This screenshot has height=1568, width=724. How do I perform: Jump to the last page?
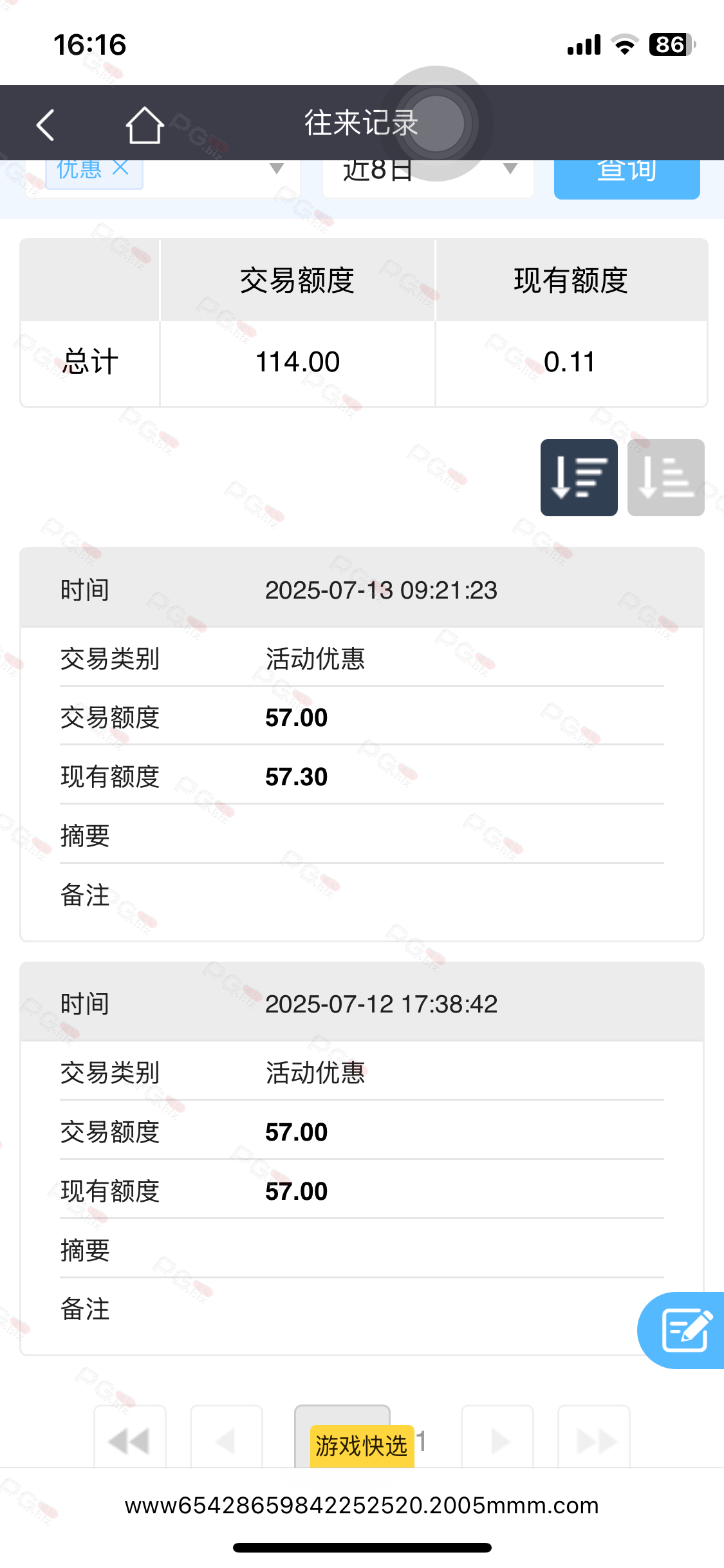tap(593, 1441)
